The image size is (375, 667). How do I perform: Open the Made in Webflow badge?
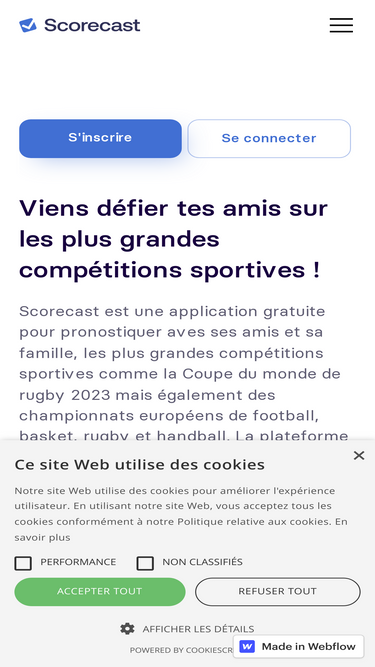coord(298,647)
